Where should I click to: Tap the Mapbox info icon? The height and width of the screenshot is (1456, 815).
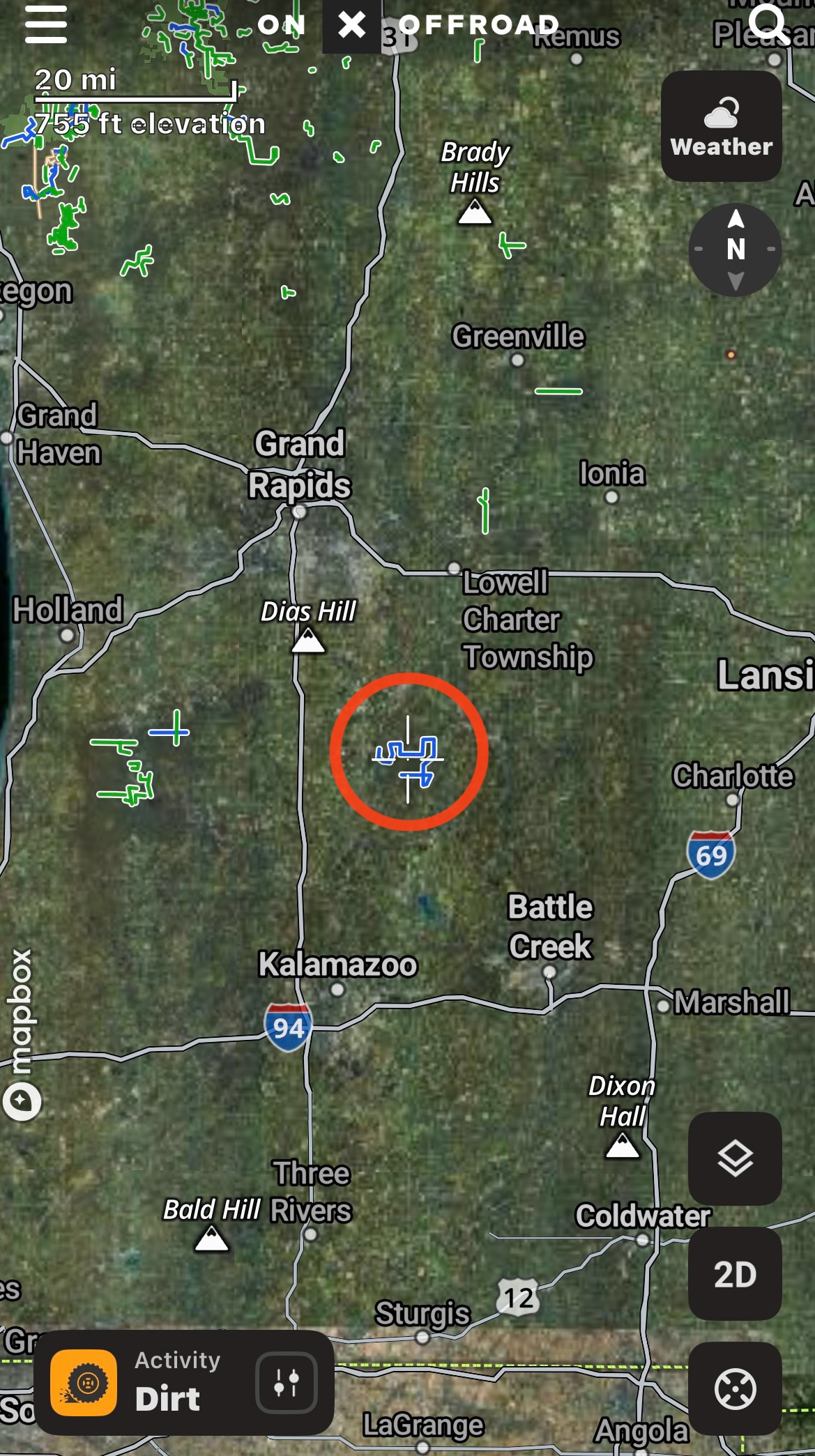[22, 1102]
